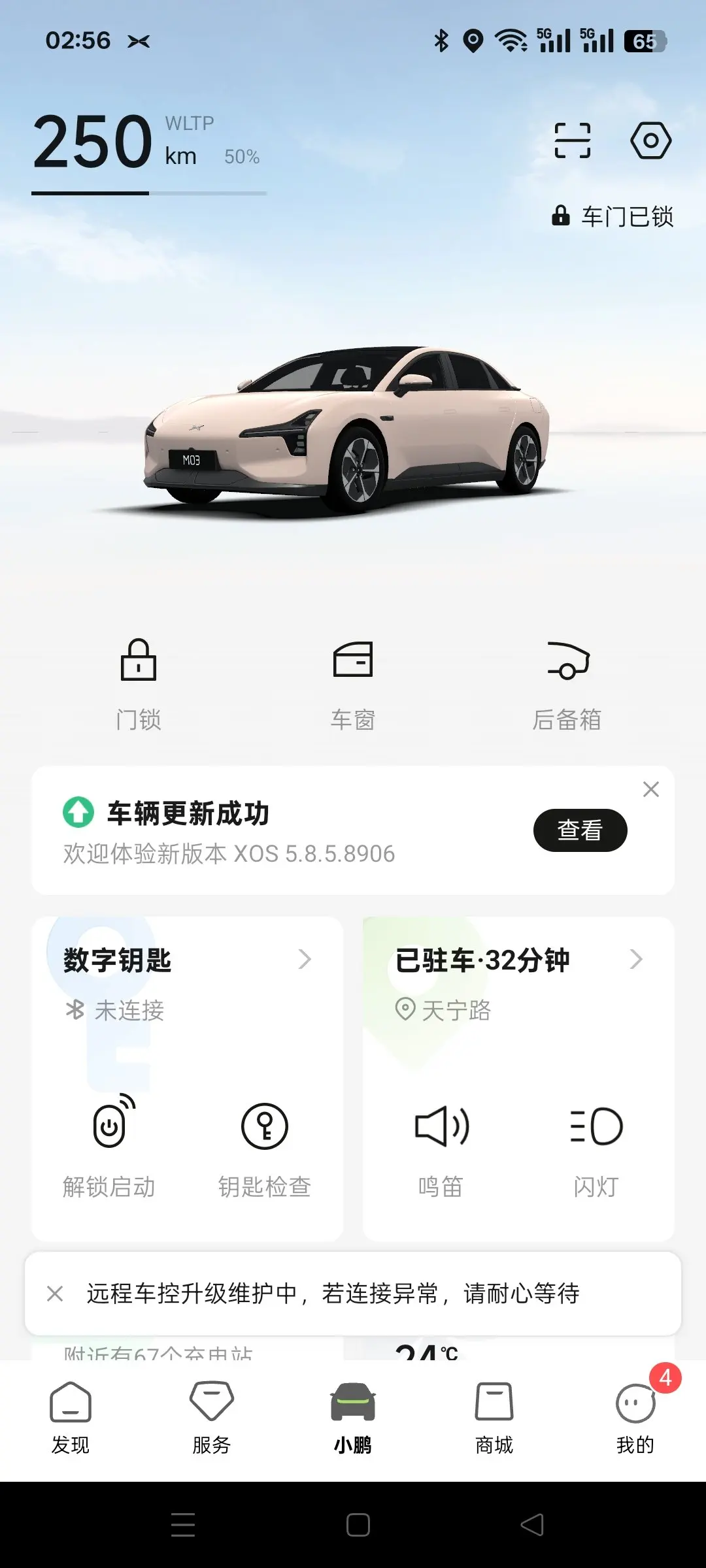
Task: View the vehicle update with 查看
Action: coord(580,830)
